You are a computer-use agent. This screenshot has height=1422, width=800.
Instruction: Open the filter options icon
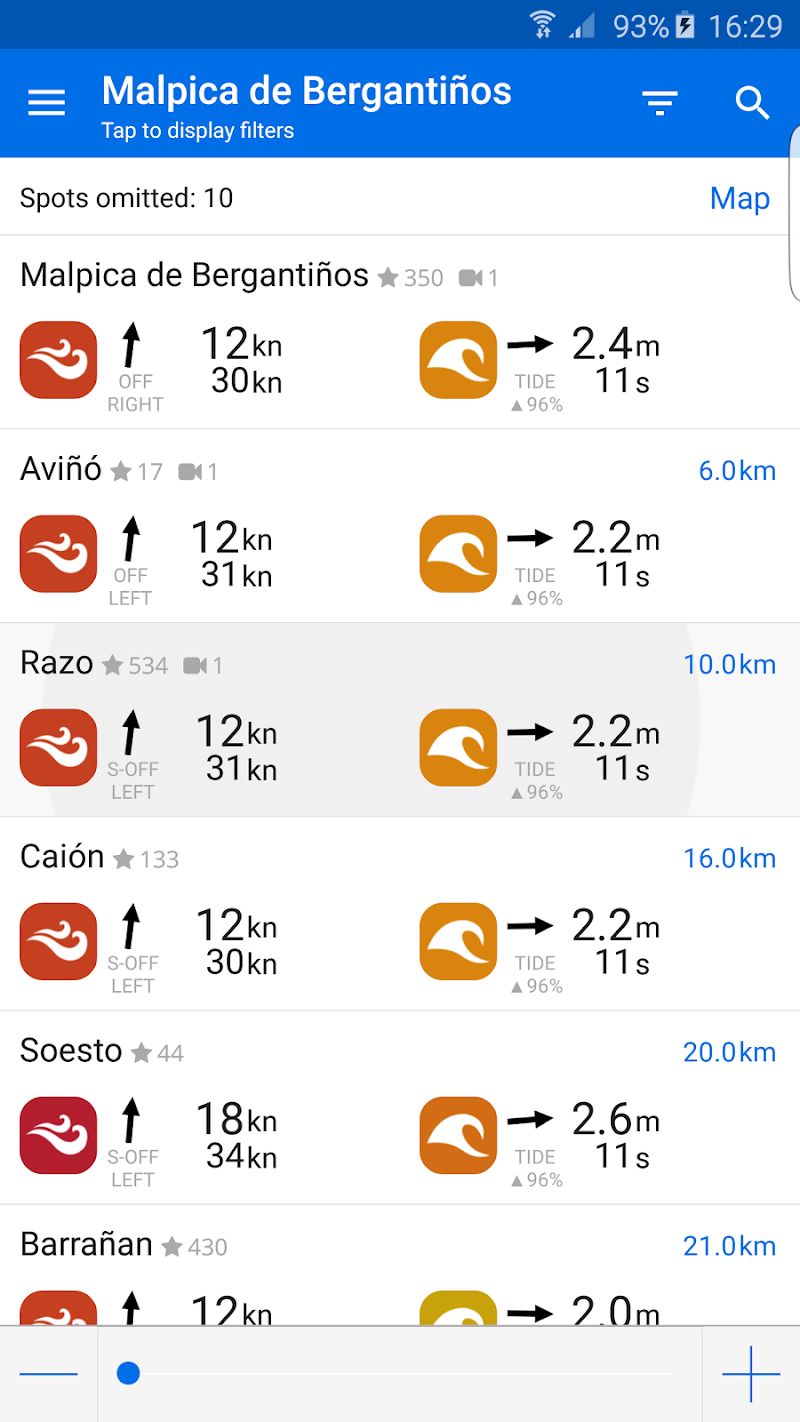(x=660, y=103)
